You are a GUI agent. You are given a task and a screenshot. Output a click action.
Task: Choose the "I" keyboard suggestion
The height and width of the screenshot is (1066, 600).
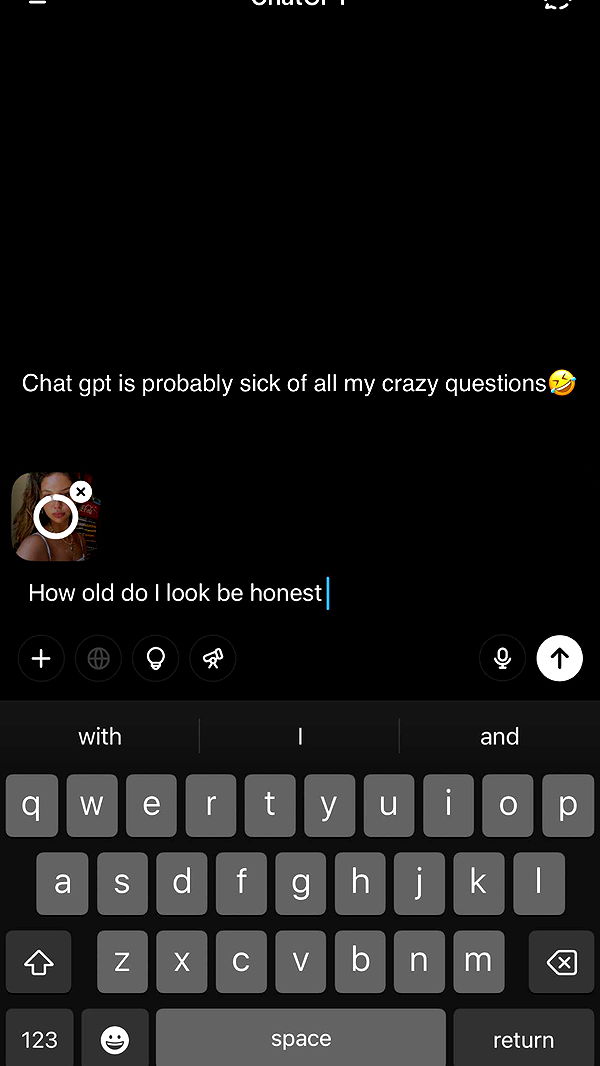[x=300, y=737]
